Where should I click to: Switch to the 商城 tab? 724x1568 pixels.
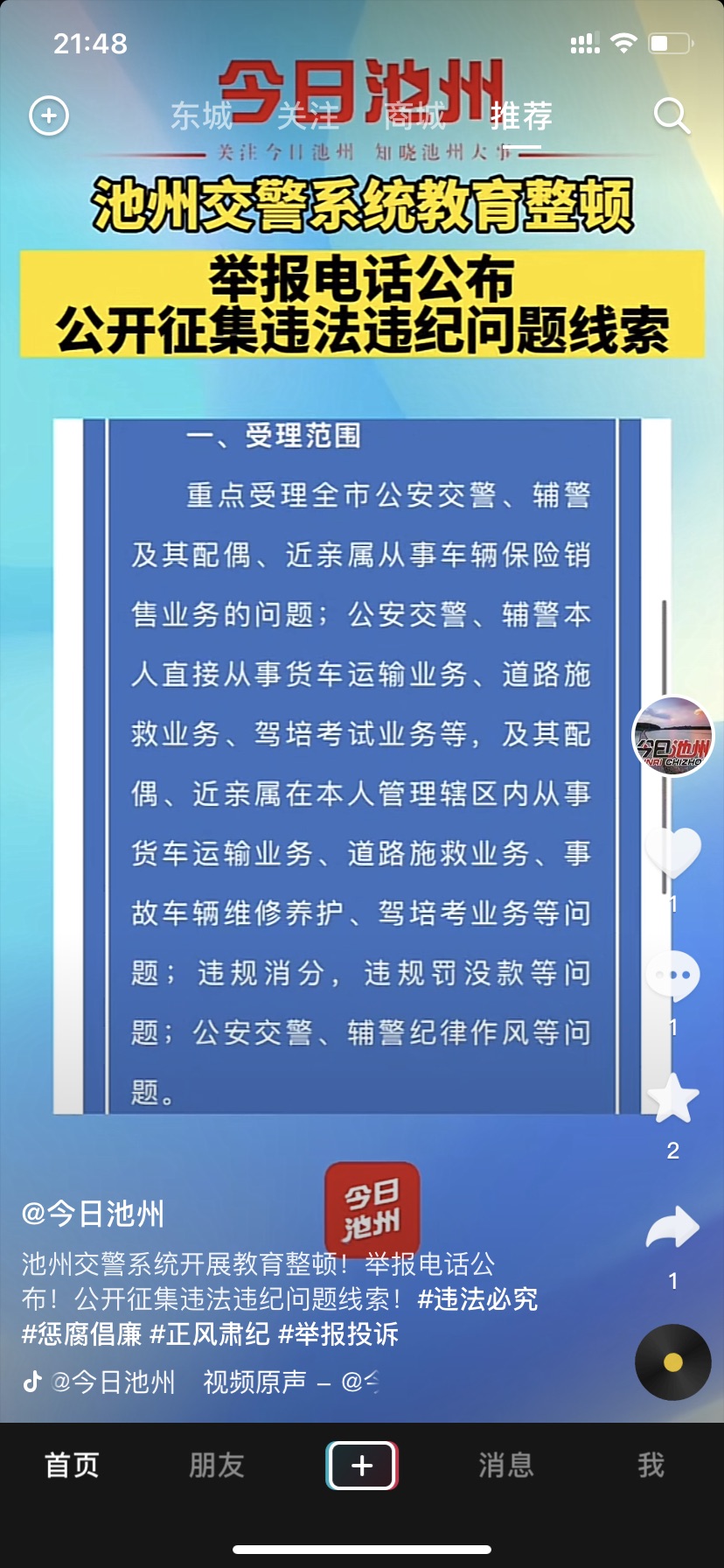414,115
